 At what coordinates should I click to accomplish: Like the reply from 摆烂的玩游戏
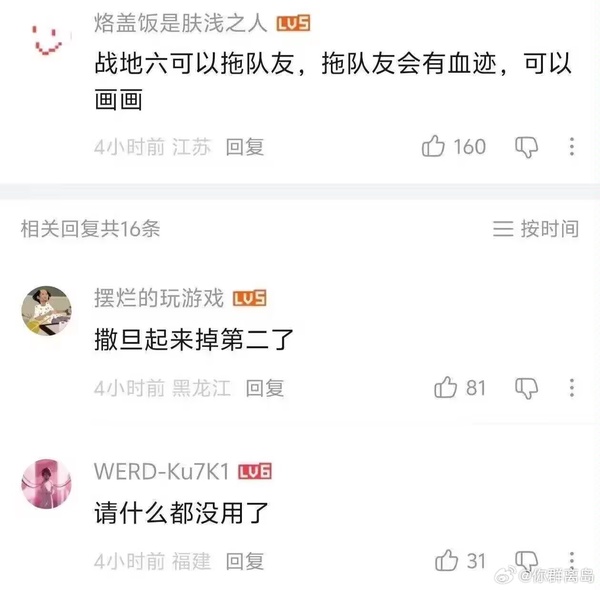(447, 388)
